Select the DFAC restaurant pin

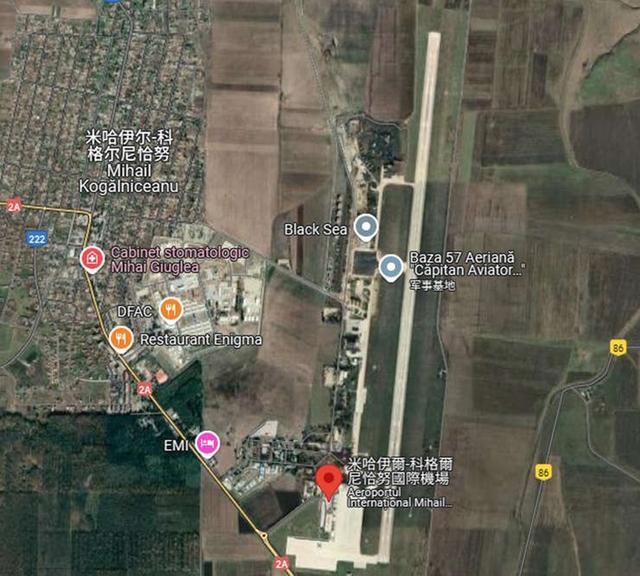point(171,311)
